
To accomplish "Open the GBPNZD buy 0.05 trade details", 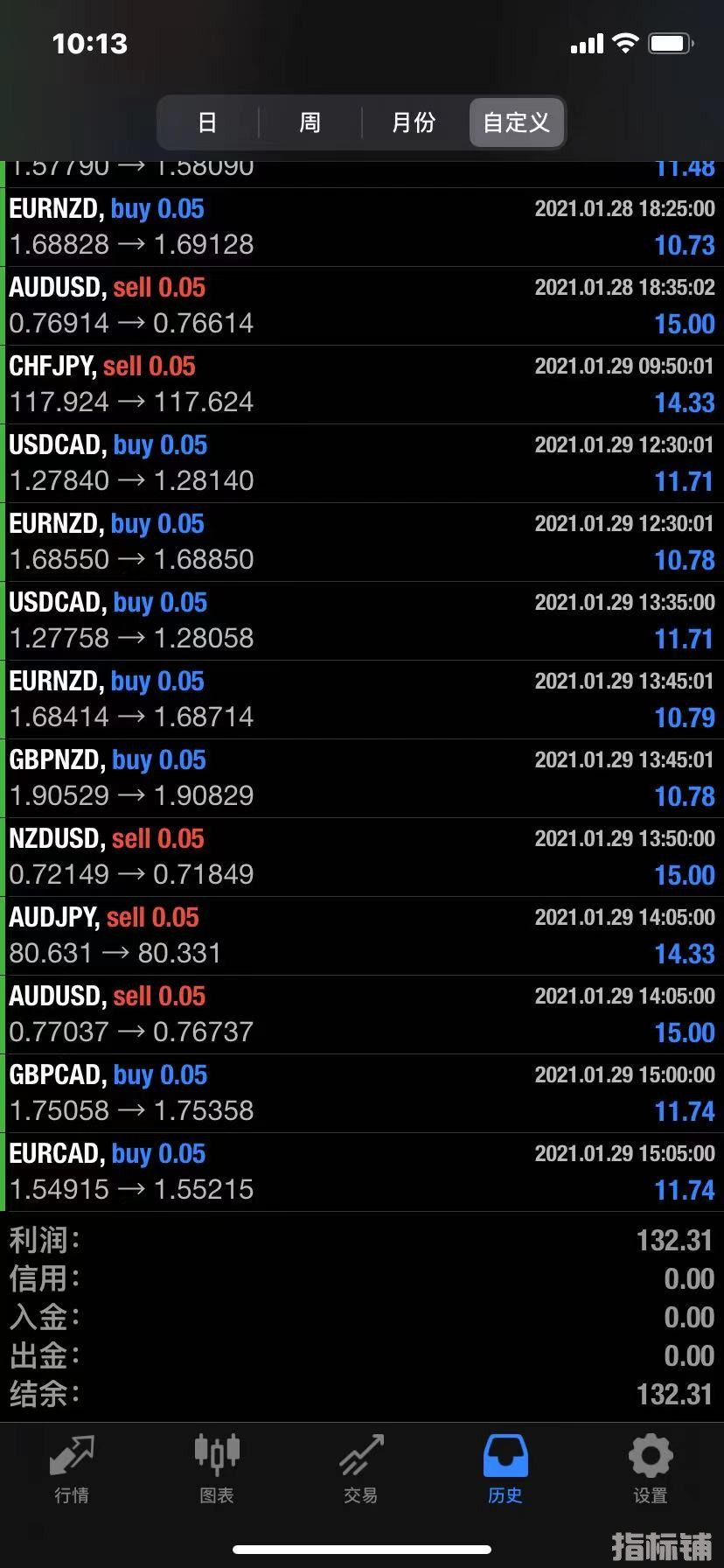I will pyautogui.click(x=362, y=779).
